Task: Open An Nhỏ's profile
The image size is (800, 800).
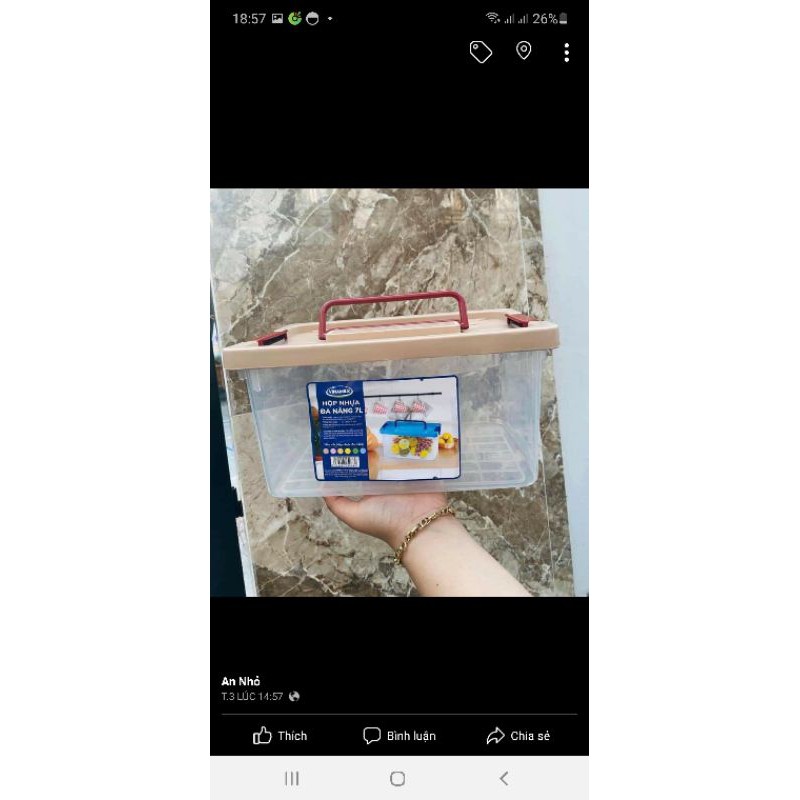Action: tap(241, 681)
